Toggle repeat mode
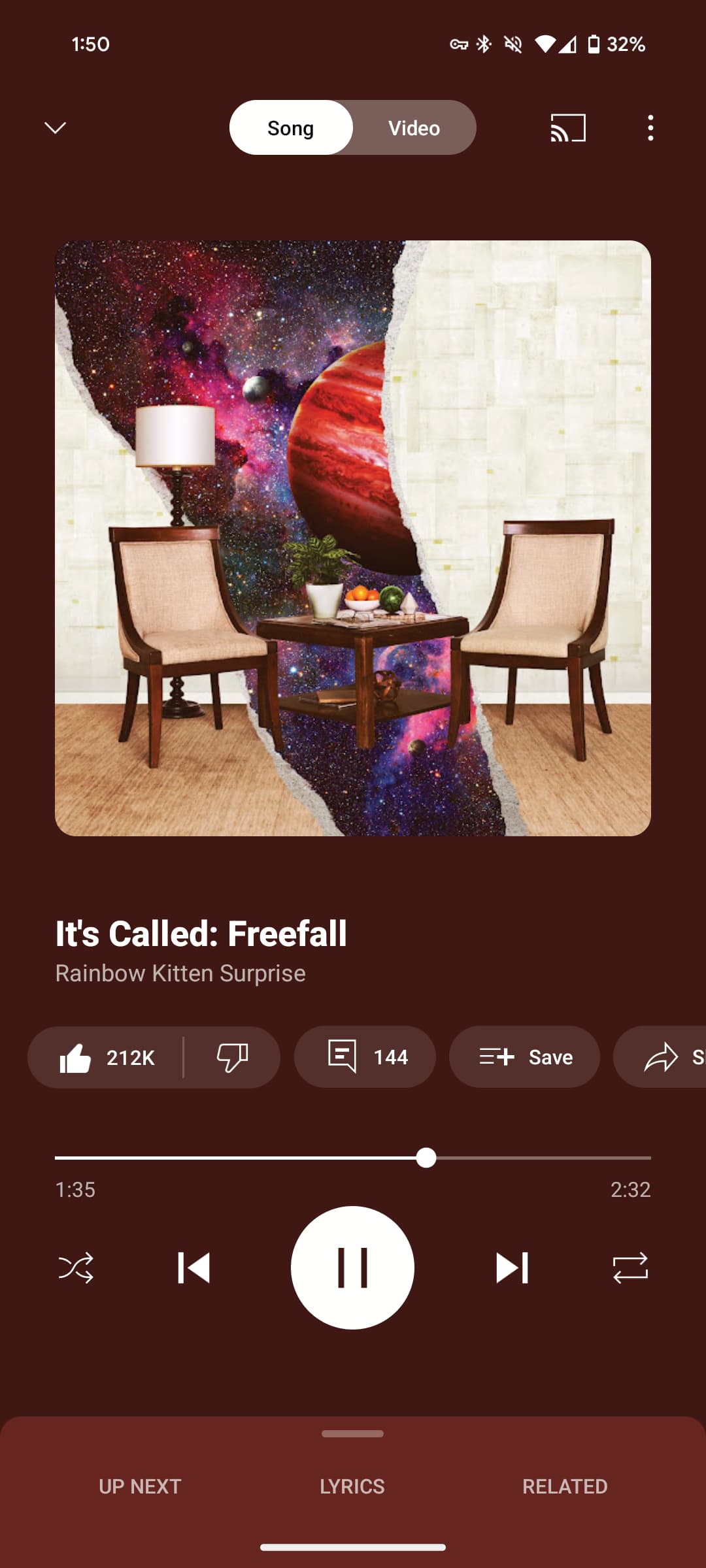Image resolution: width=706 pixels, height=1568 pixels. [630, 1267]
